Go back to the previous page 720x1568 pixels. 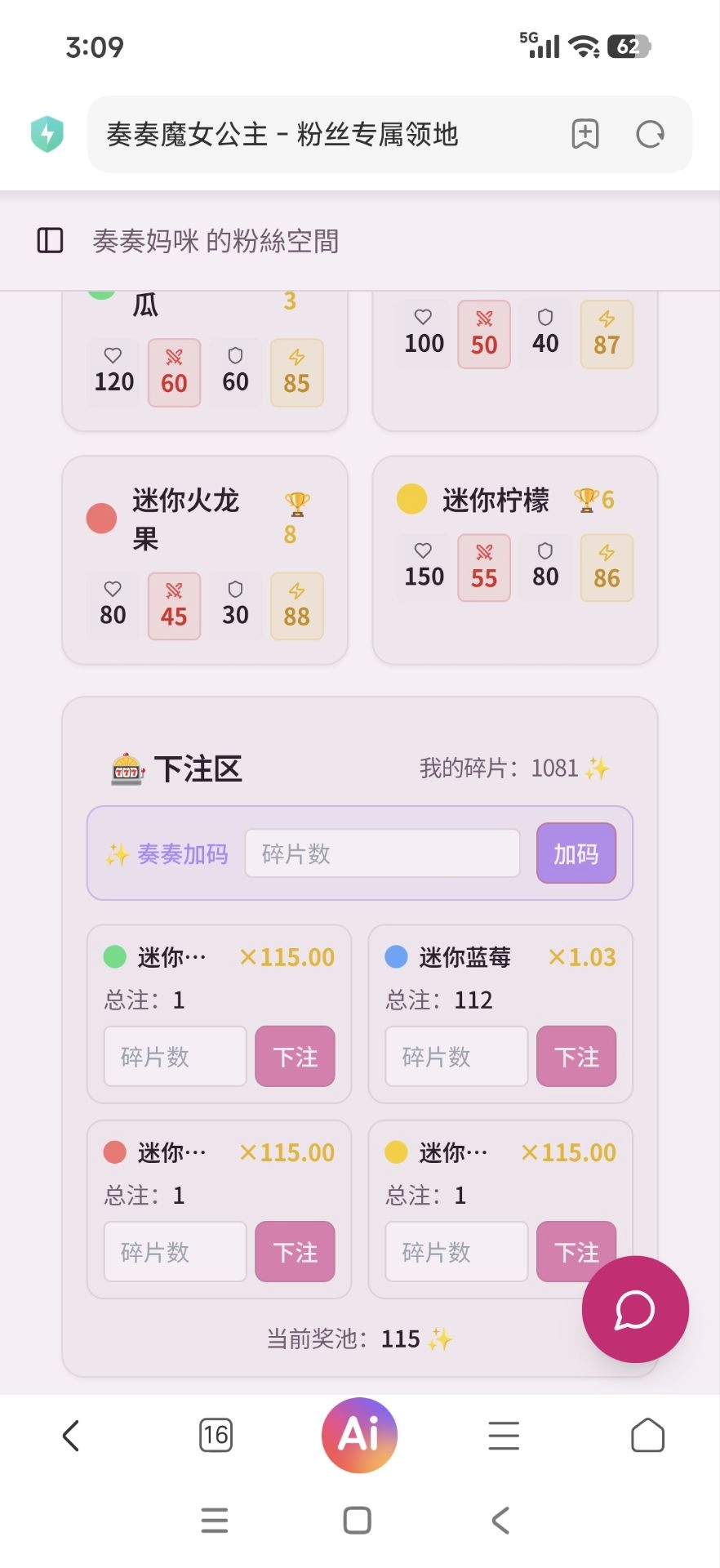click(72, 1435)
